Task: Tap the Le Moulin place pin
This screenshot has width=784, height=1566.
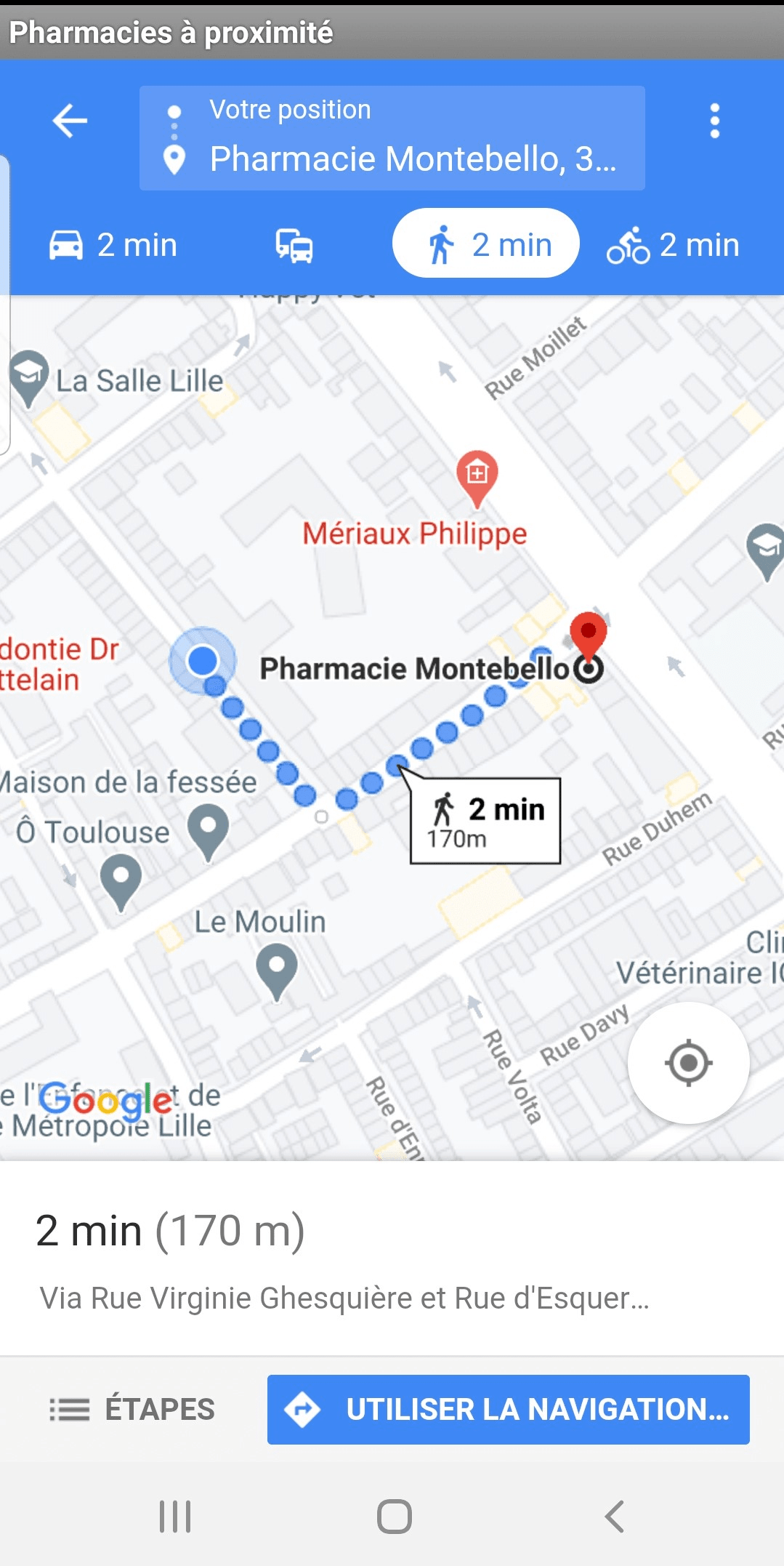Action: click(x=277, y=969)
